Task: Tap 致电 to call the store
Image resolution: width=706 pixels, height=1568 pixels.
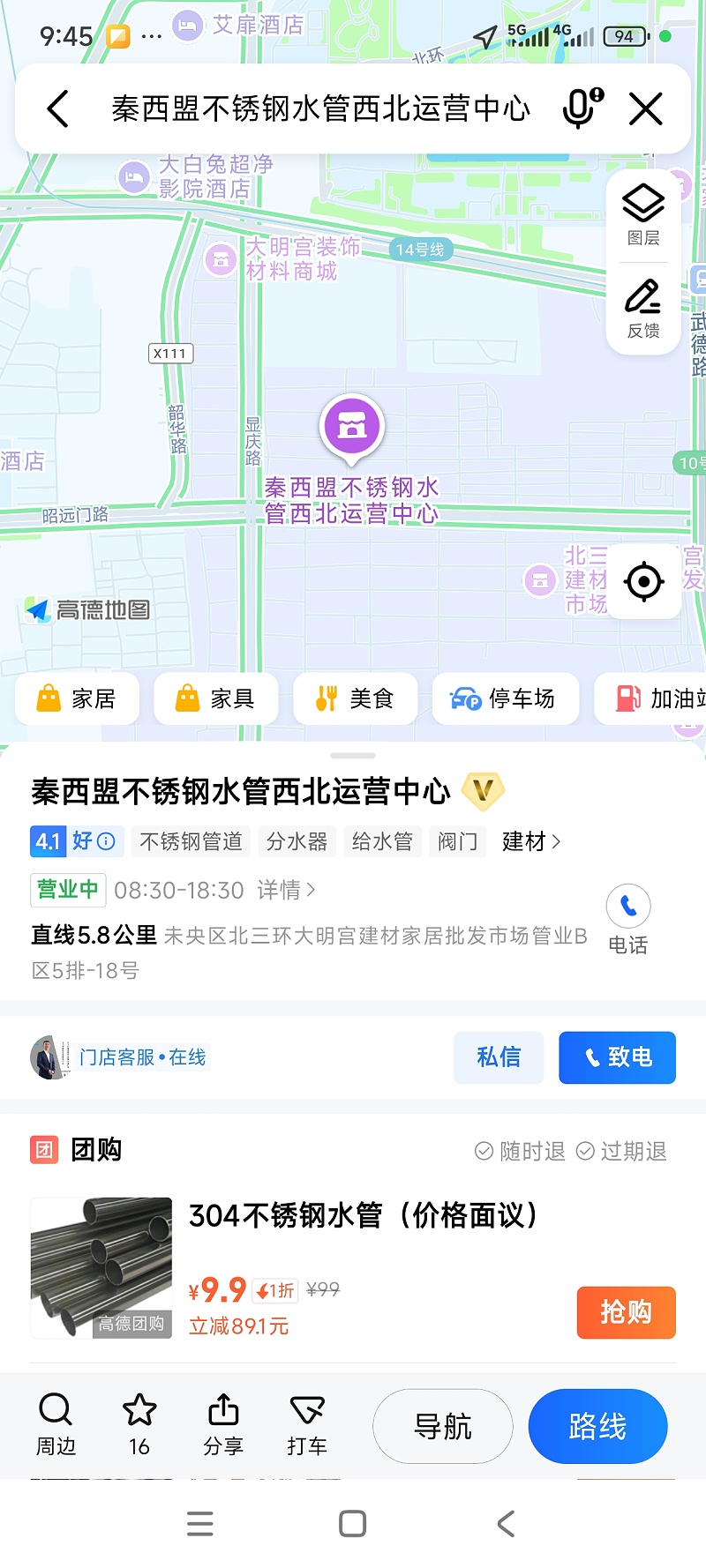Action: pos(617,1057)
